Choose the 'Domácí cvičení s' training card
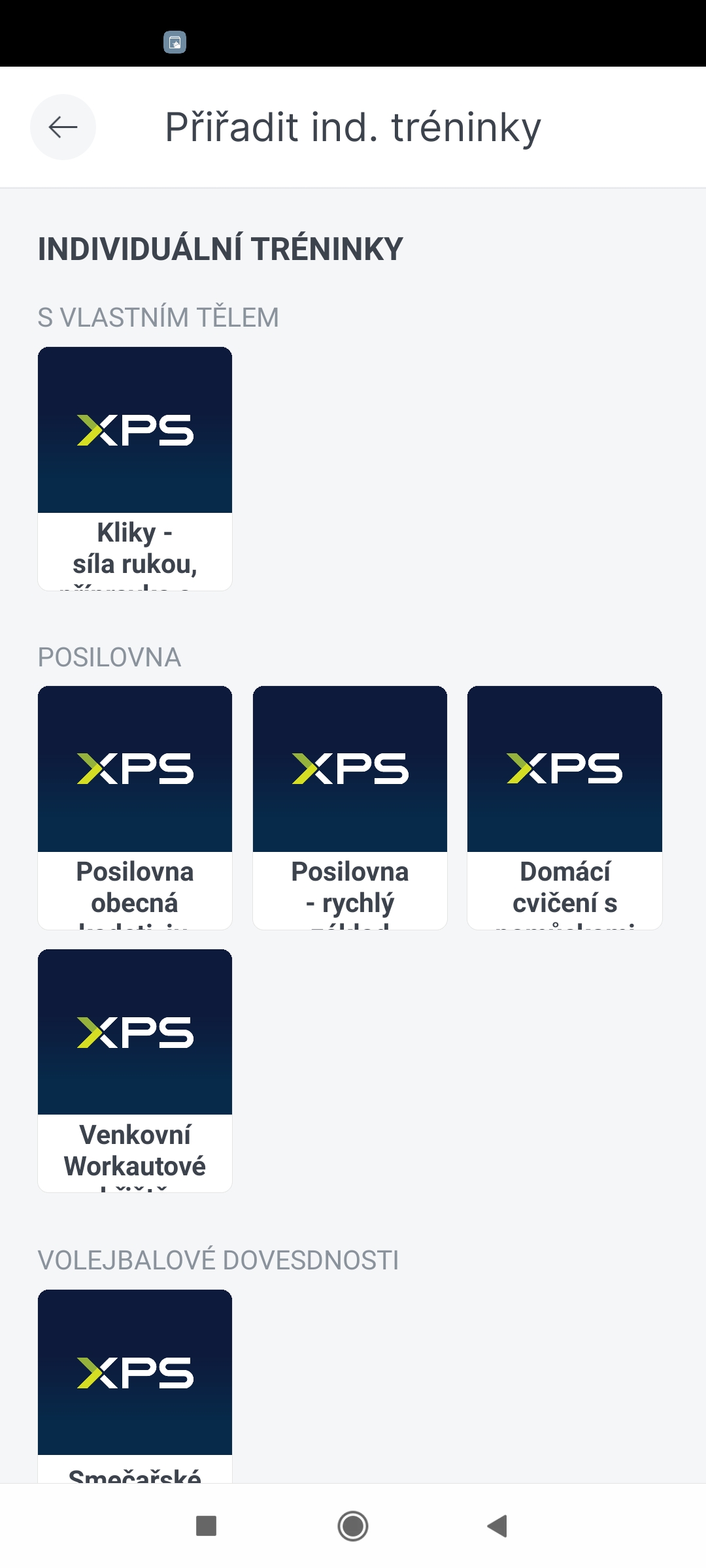Screen dimensions: 706x1568 click(x=565, y=808)
